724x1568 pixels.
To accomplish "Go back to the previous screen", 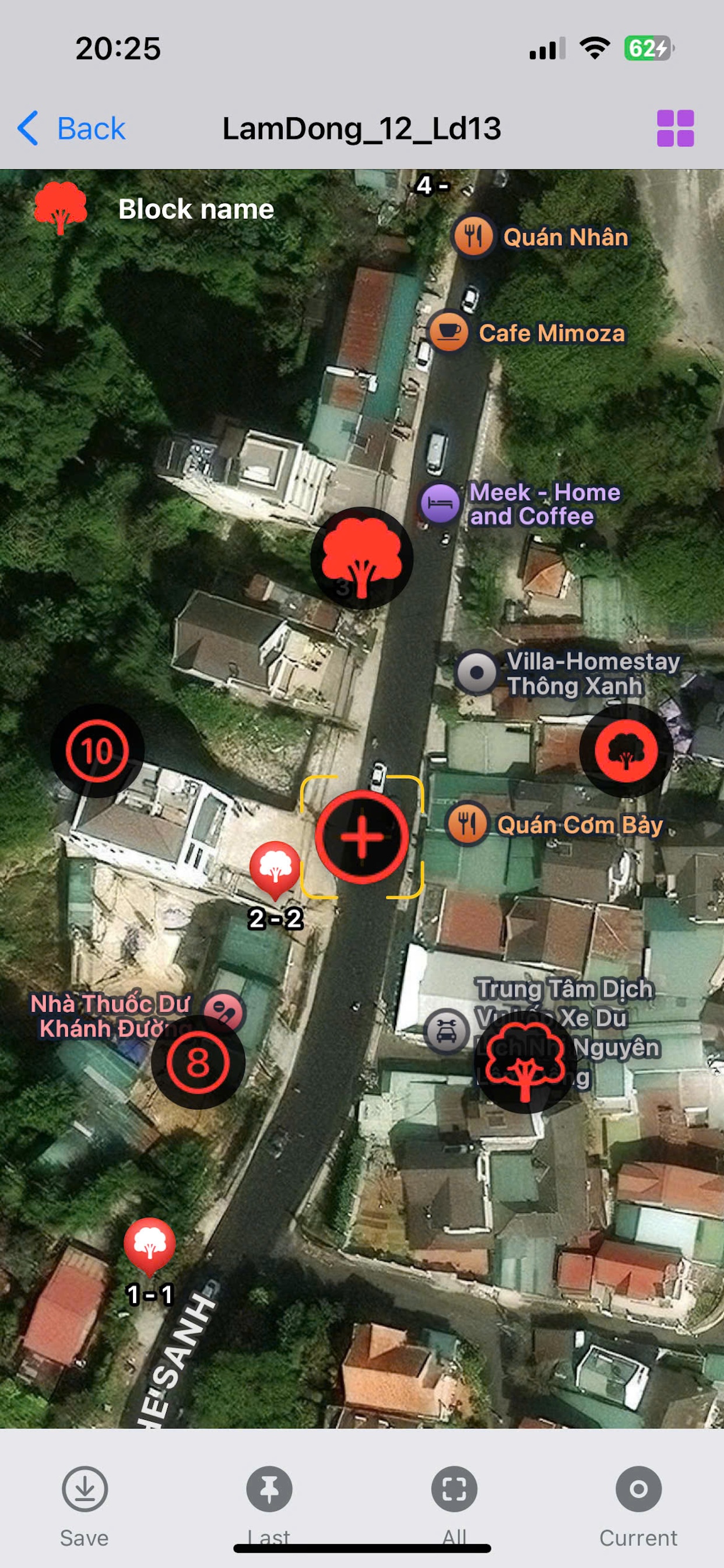I will 72,128.
